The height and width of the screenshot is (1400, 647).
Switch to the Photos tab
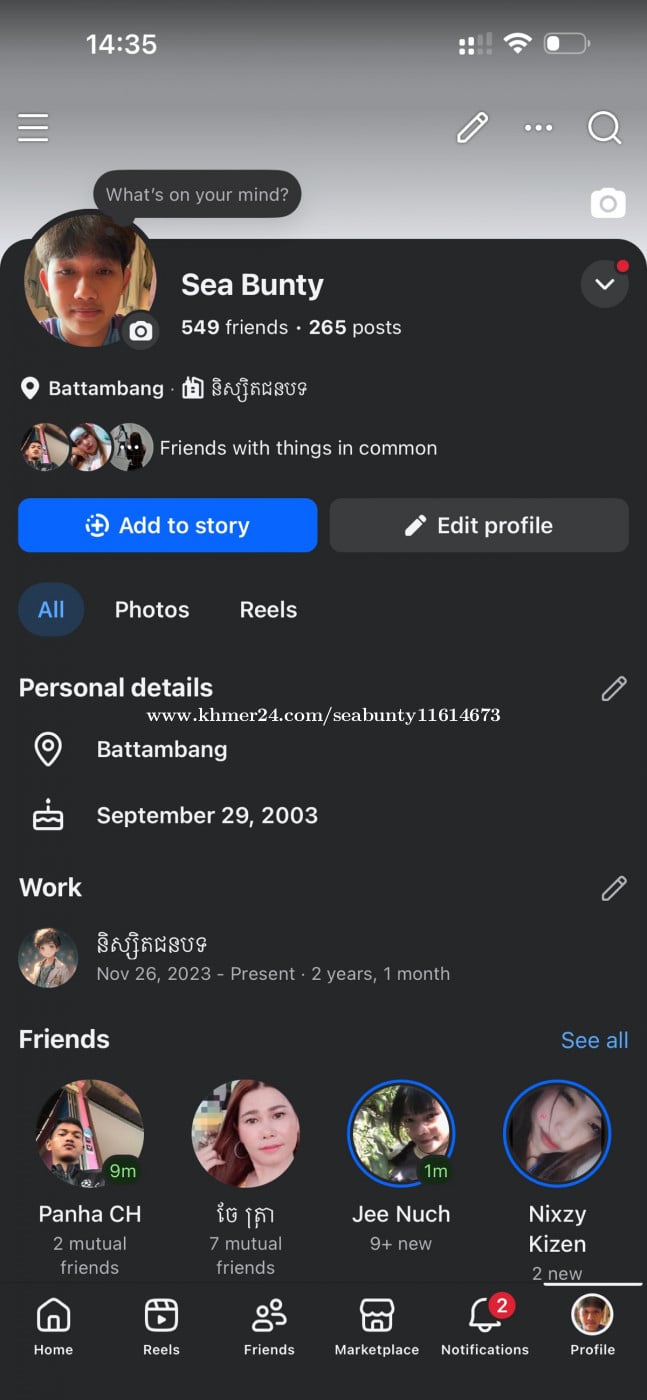(152, 610)
